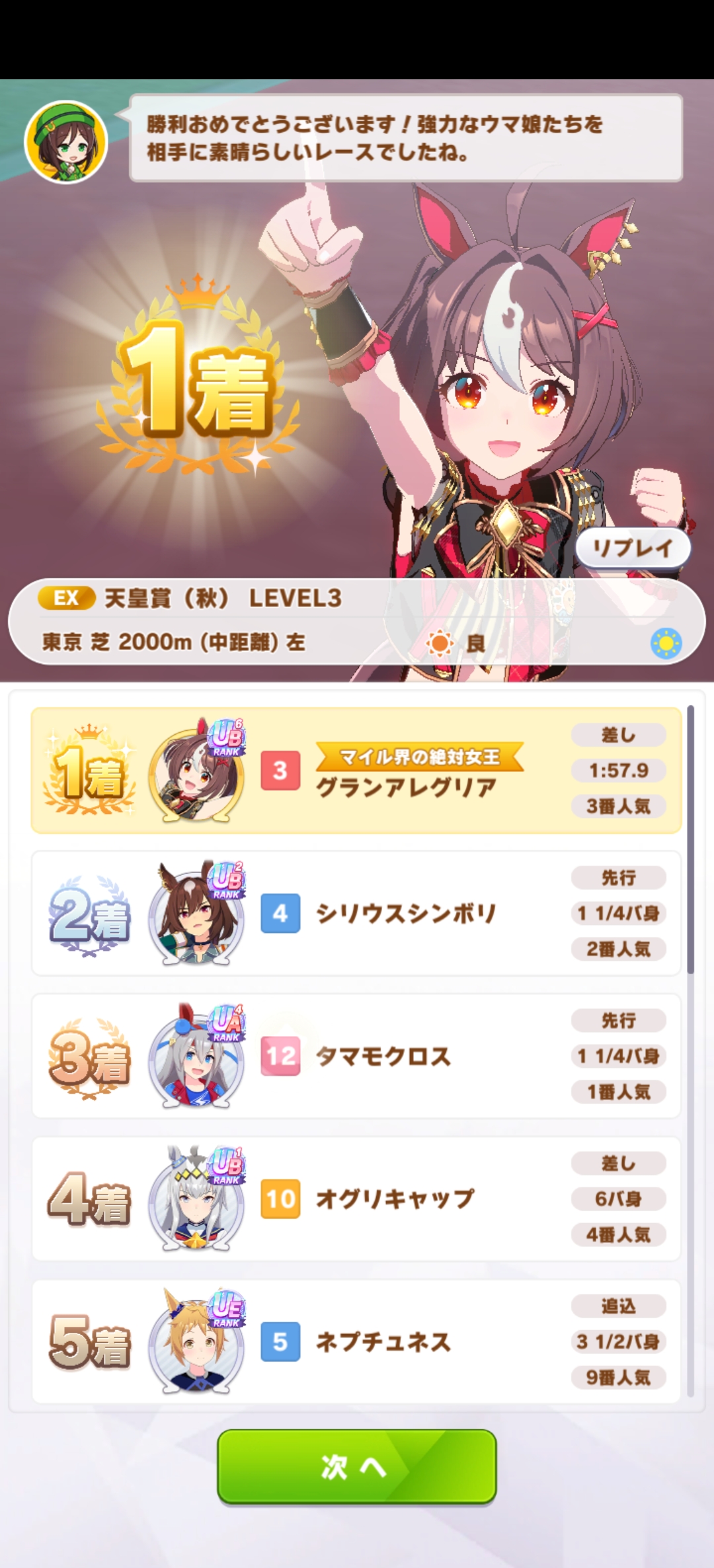
Task: Open the 1st place グランアレグリア result row
Action: pyautogui.click(x=356, y=770)
